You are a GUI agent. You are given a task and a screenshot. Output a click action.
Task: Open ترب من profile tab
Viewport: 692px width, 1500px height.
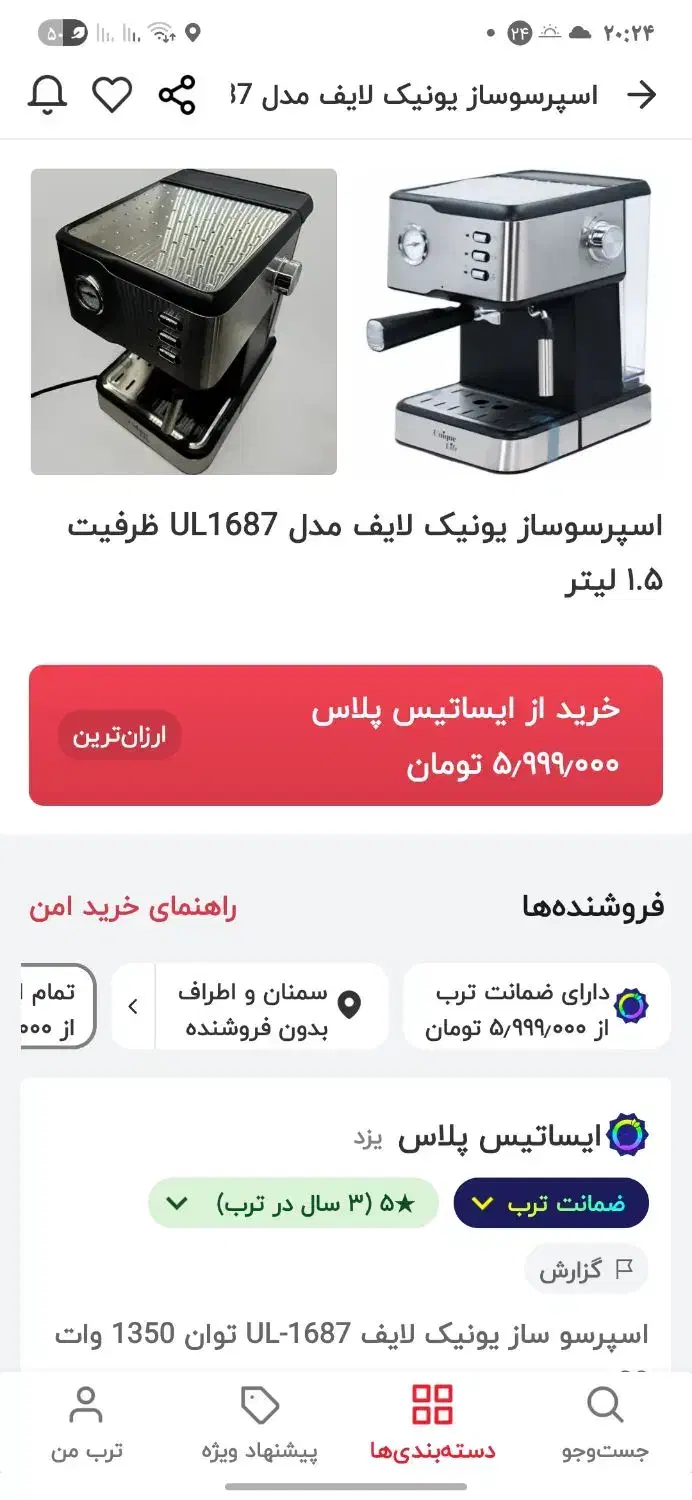tap(87, 1425)
